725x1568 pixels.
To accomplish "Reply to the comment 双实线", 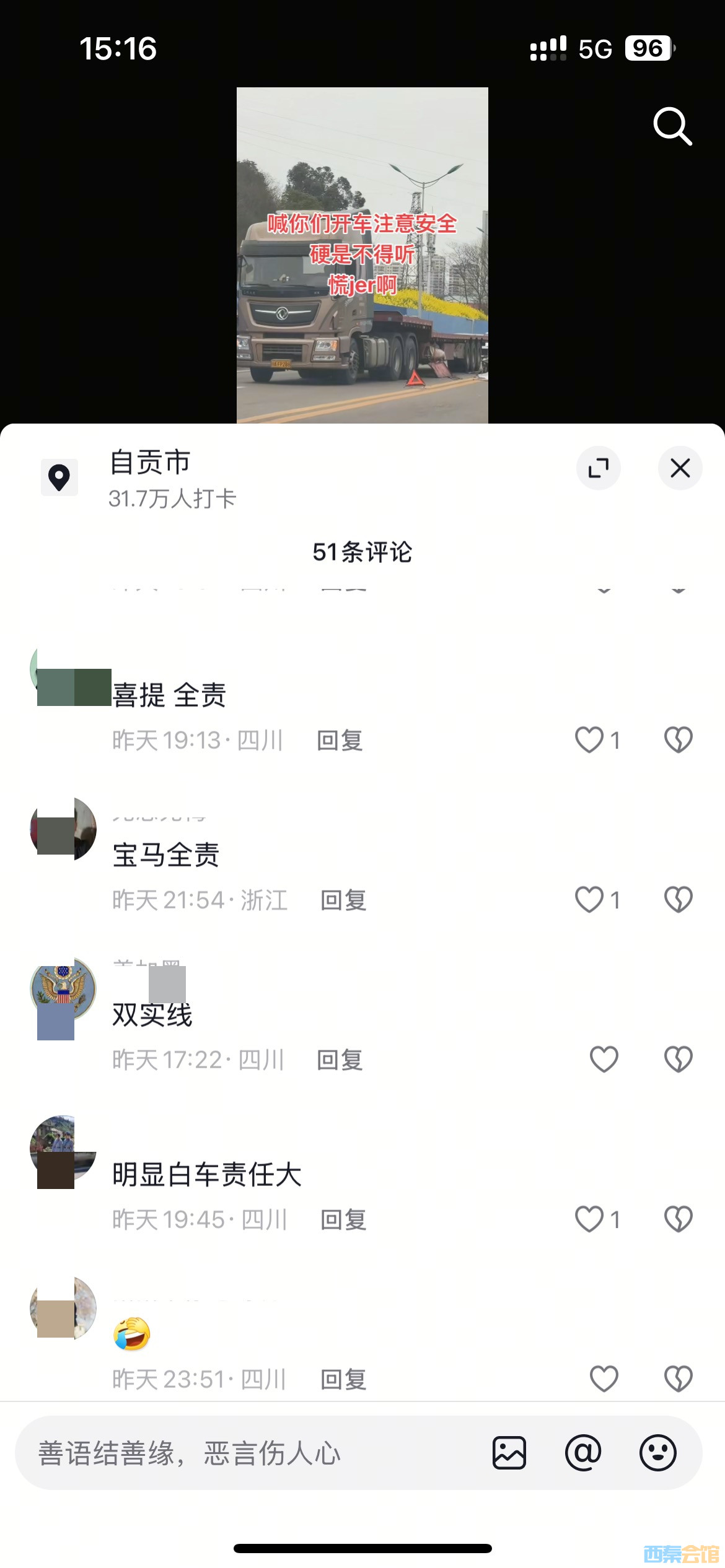I will click(x=340, y=1060).
